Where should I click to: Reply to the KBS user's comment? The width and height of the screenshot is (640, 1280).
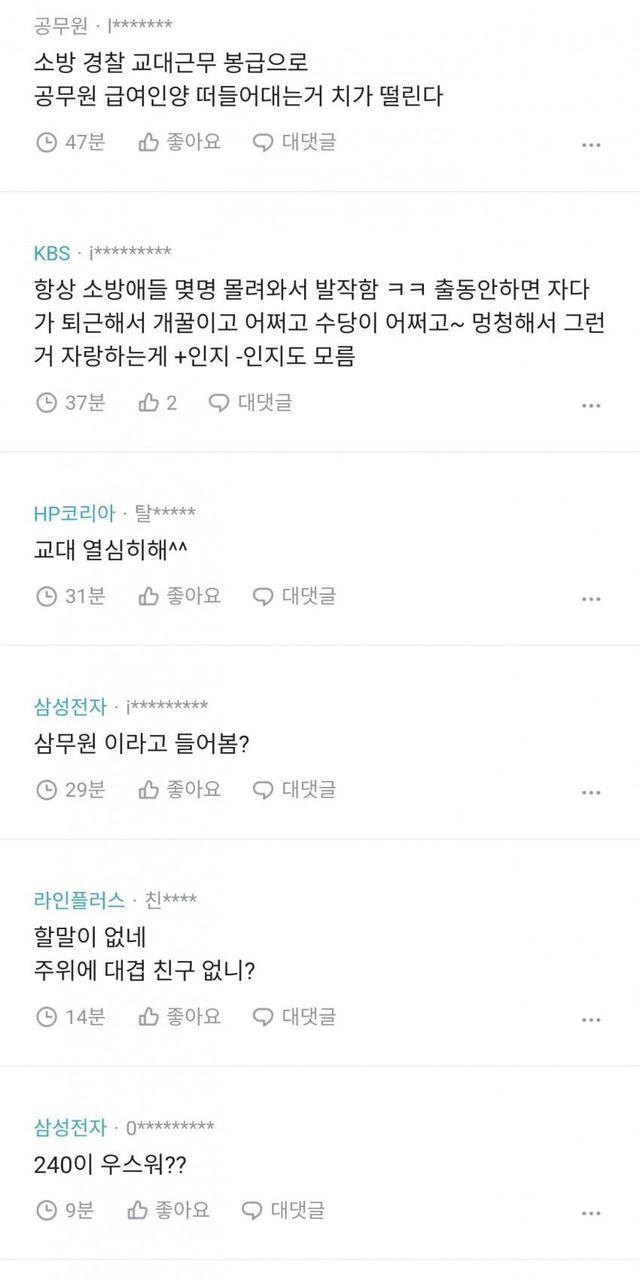coord(250,403)
